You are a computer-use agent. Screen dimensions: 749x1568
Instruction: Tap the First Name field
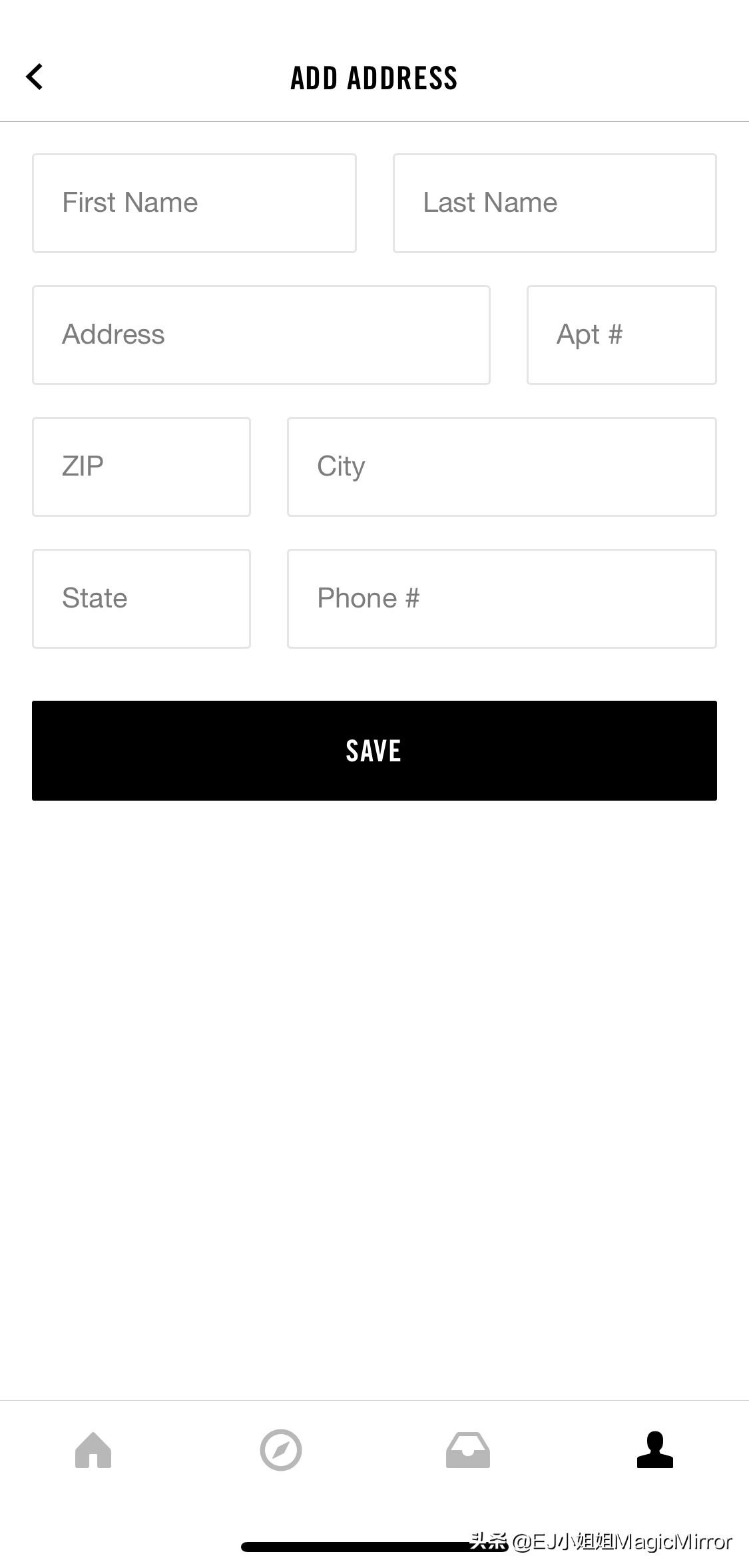click(194, 203)
